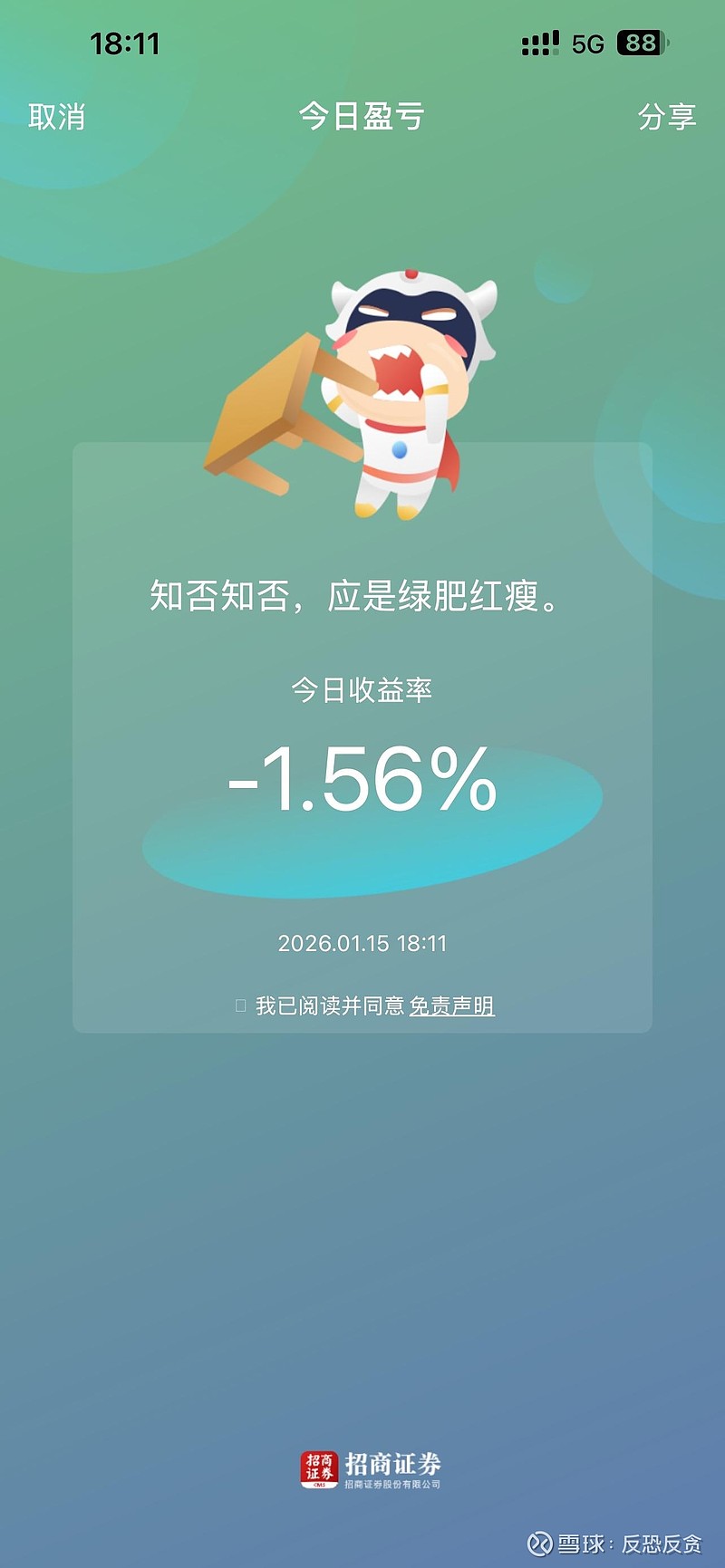This screenshot has width=725, height=1568.
Task: Select the 今日盈亏 title
Action: pyautogui.click(x=361, y=116)
